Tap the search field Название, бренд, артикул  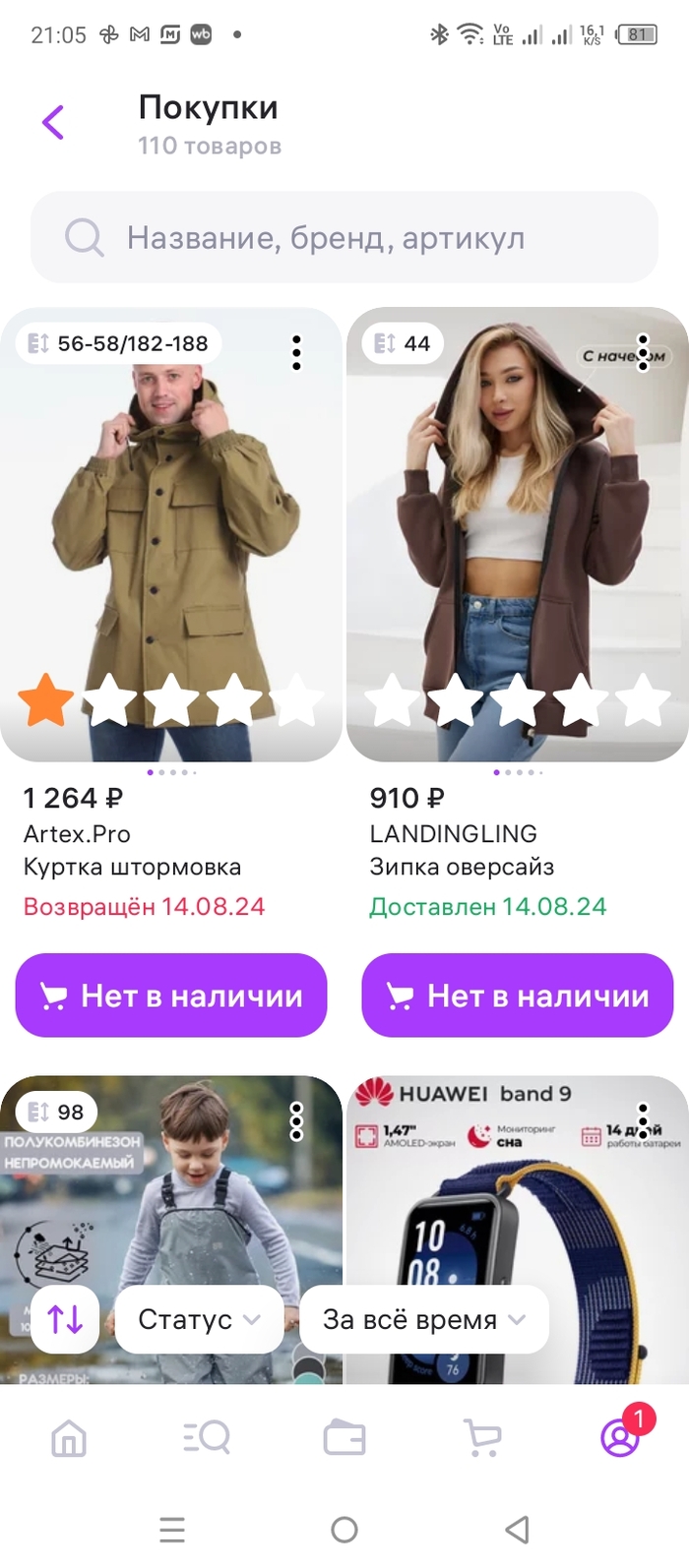click(344, 237)
